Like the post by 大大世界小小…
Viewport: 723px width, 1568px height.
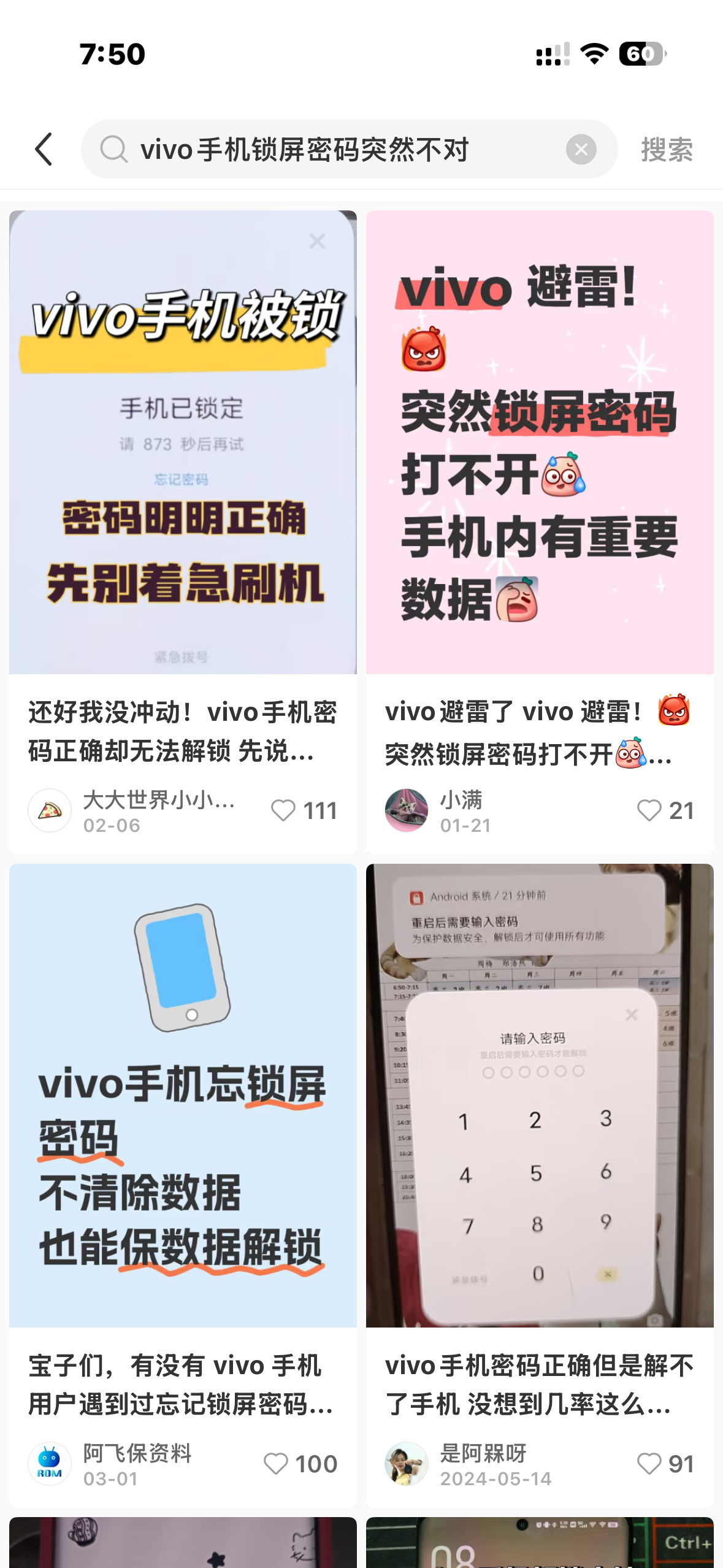(x=283, y=810)
